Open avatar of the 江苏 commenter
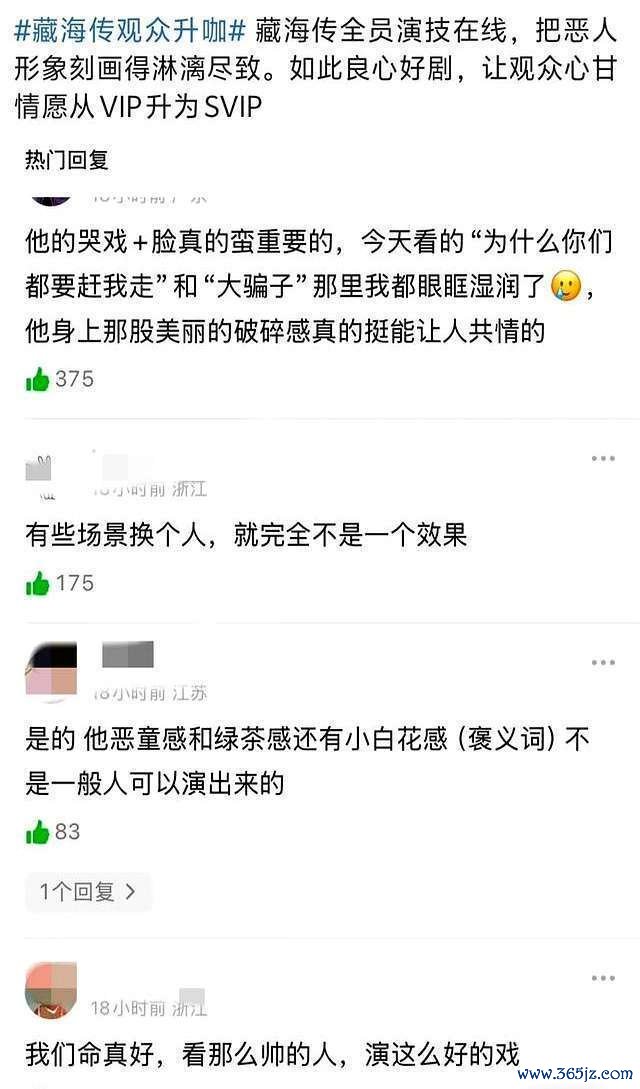The image size is (640, 1089). point(51,673)
